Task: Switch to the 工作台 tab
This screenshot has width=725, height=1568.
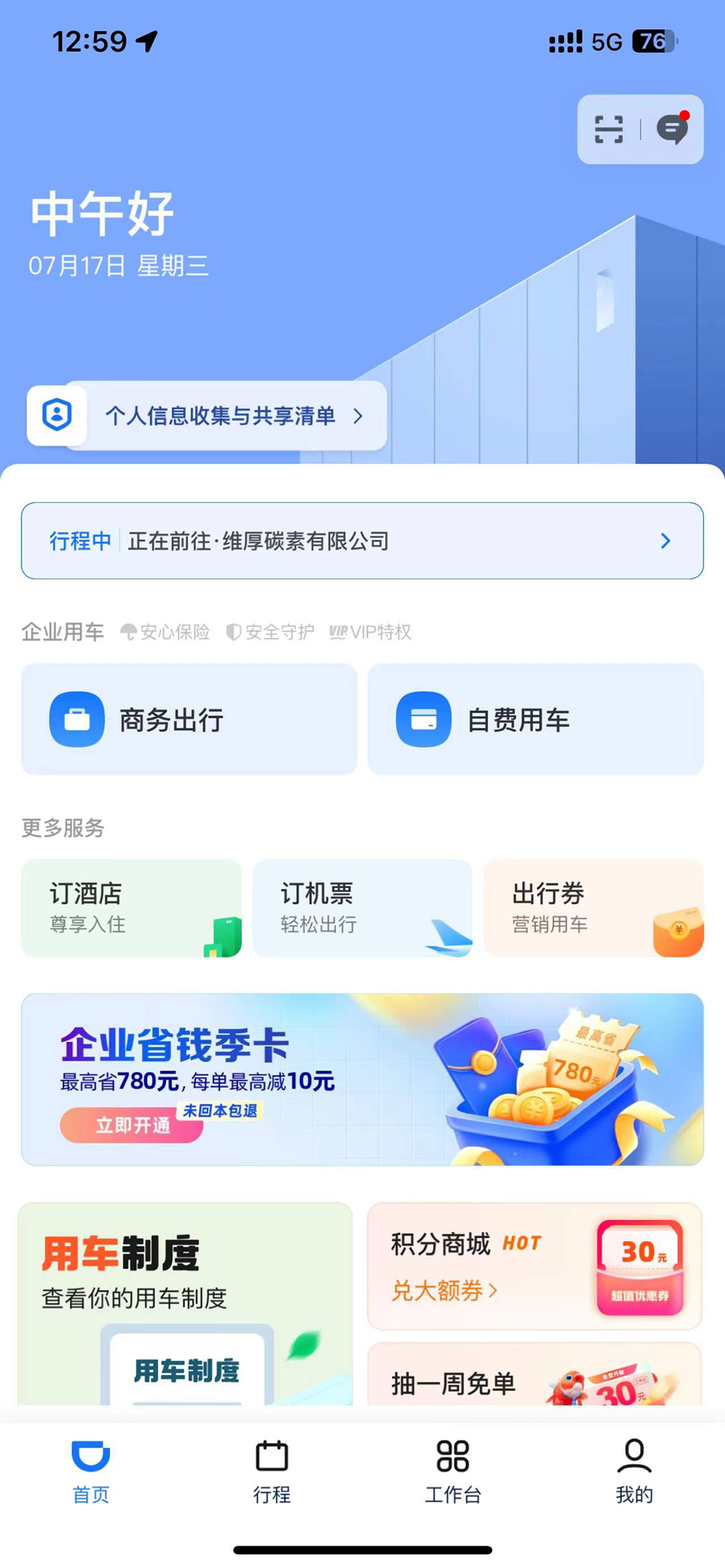Action: tap(453, 1472)
